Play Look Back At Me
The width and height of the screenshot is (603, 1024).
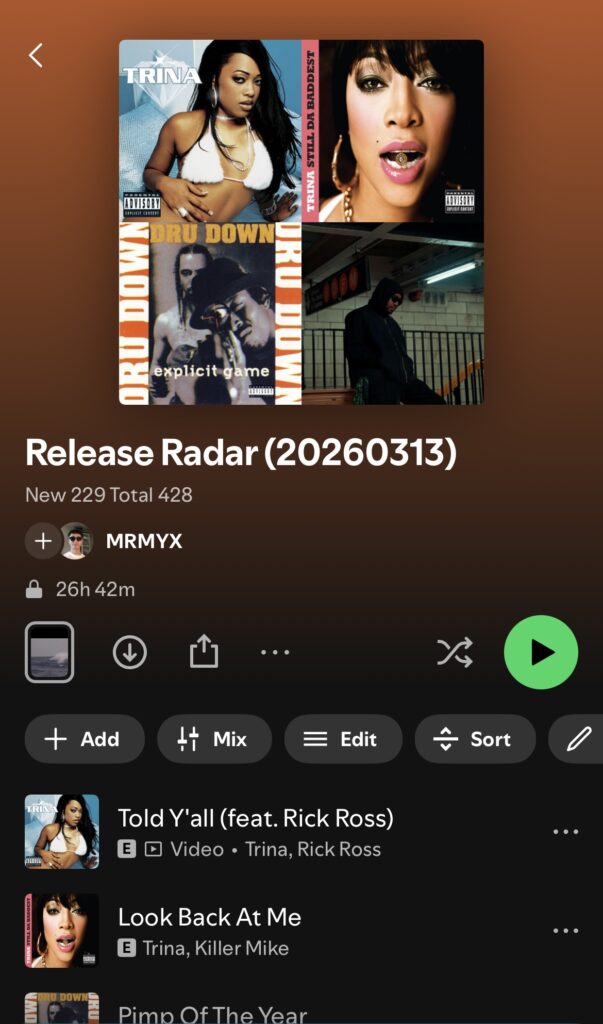pos(209,930)
